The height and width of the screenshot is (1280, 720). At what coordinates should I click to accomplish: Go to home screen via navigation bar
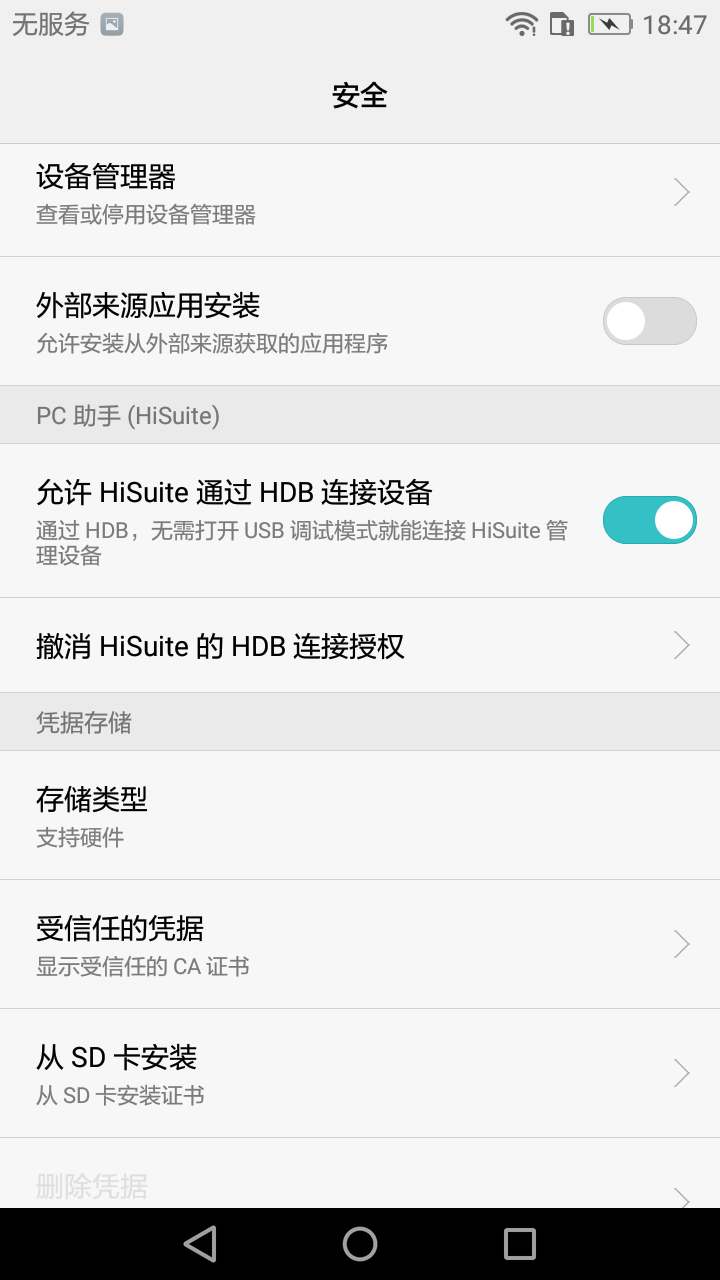[x=360, y=1244]
